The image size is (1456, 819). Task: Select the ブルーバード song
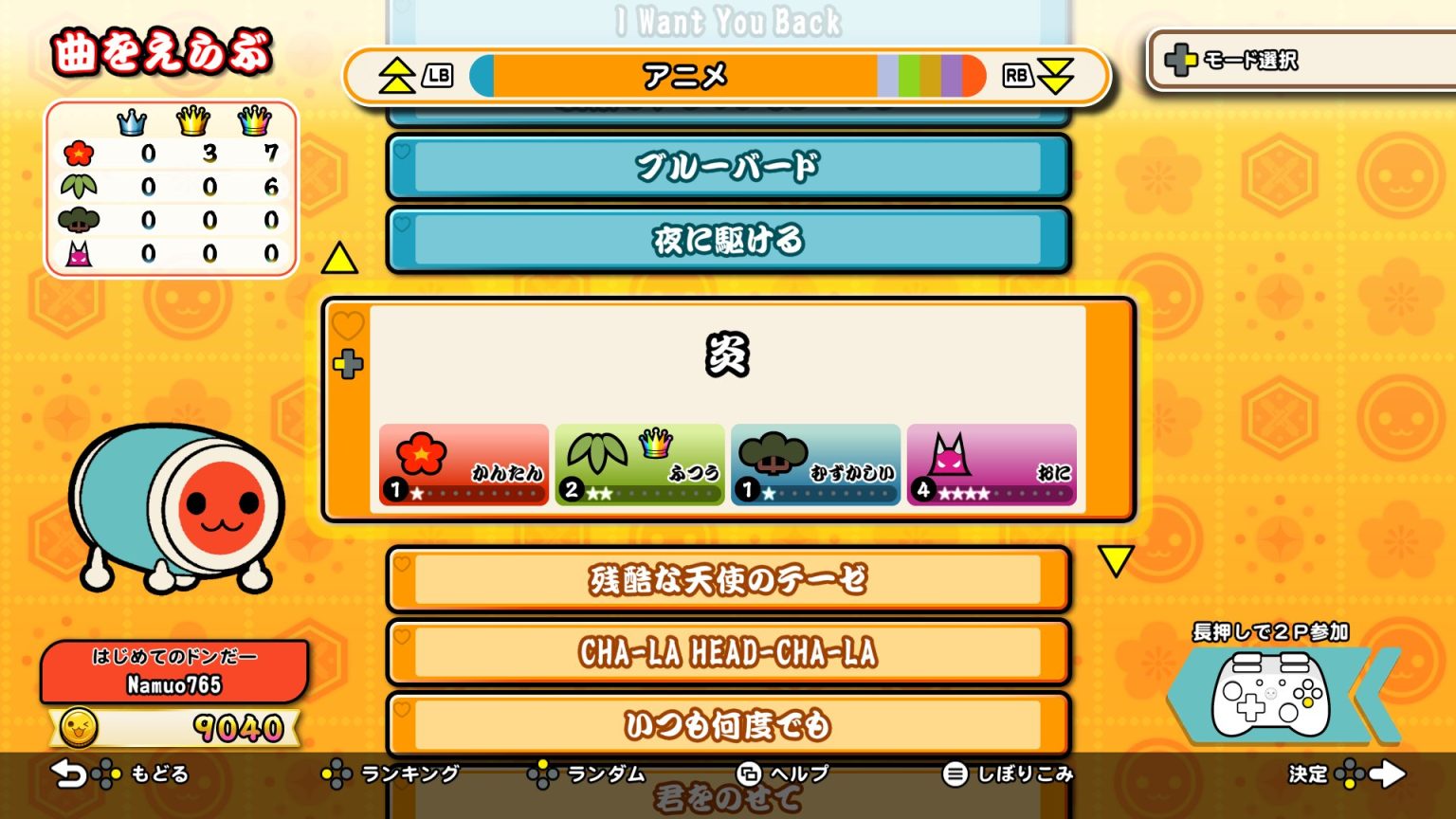coord(727,167)
